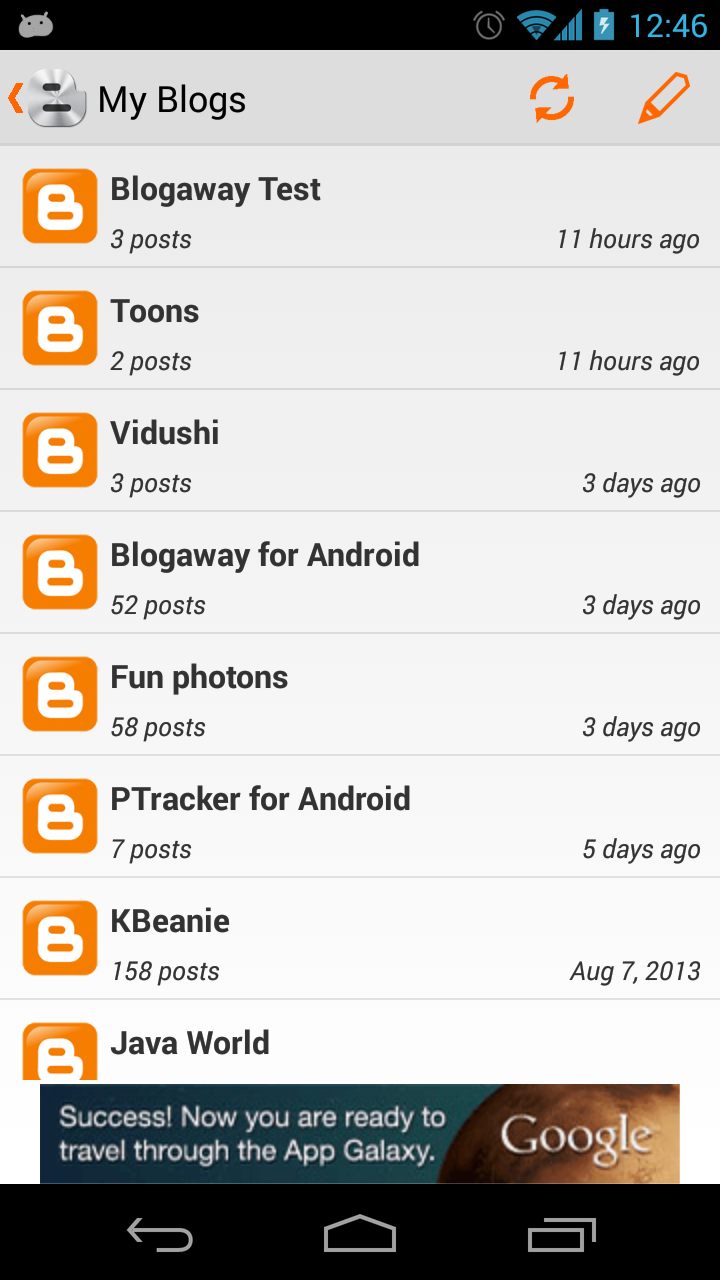
Task: Open recent apps with the recents button
Action: 560,1234
